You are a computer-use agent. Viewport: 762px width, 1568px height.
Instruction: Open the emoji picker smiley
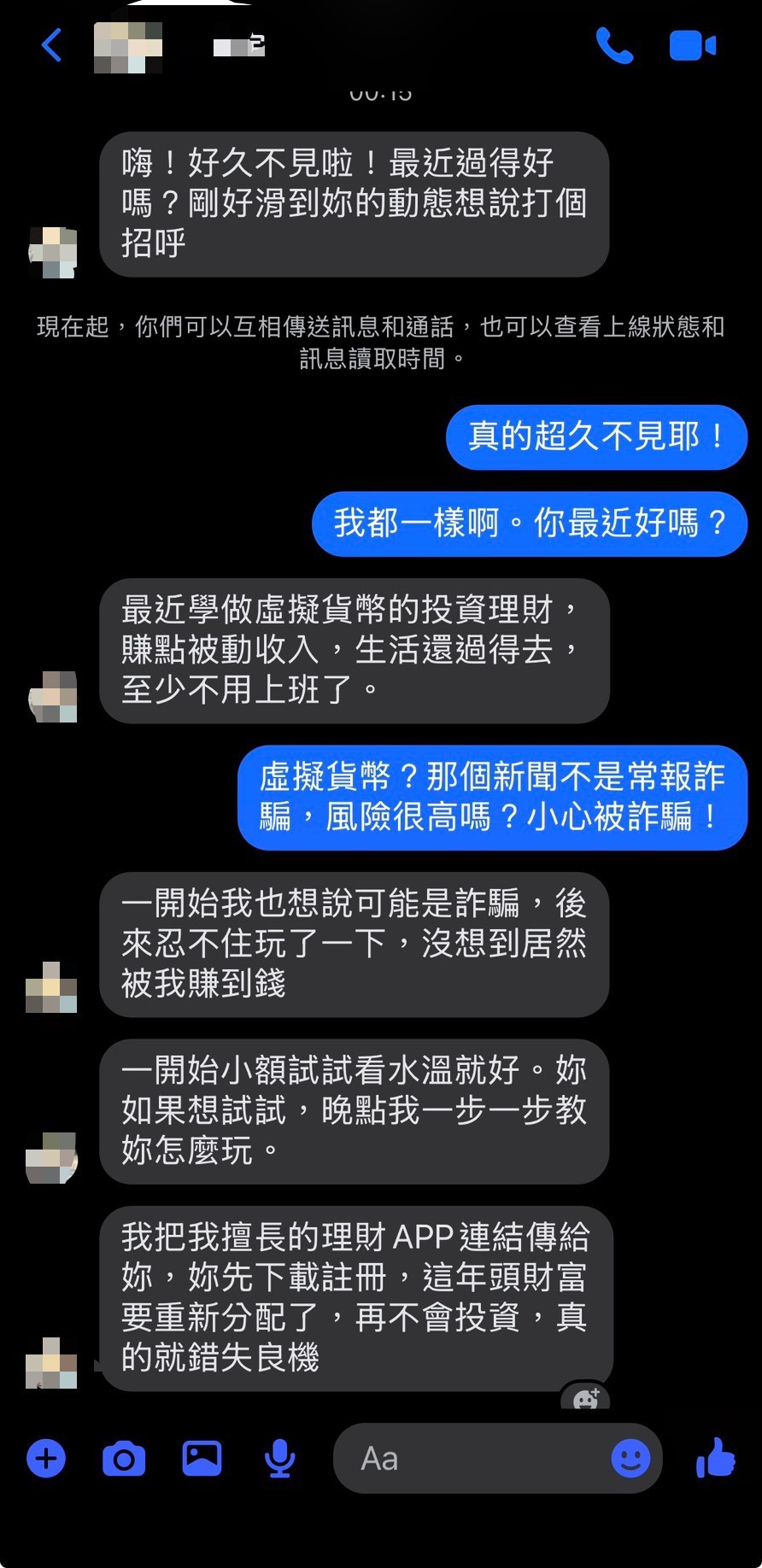click(x=630, y=1458)
